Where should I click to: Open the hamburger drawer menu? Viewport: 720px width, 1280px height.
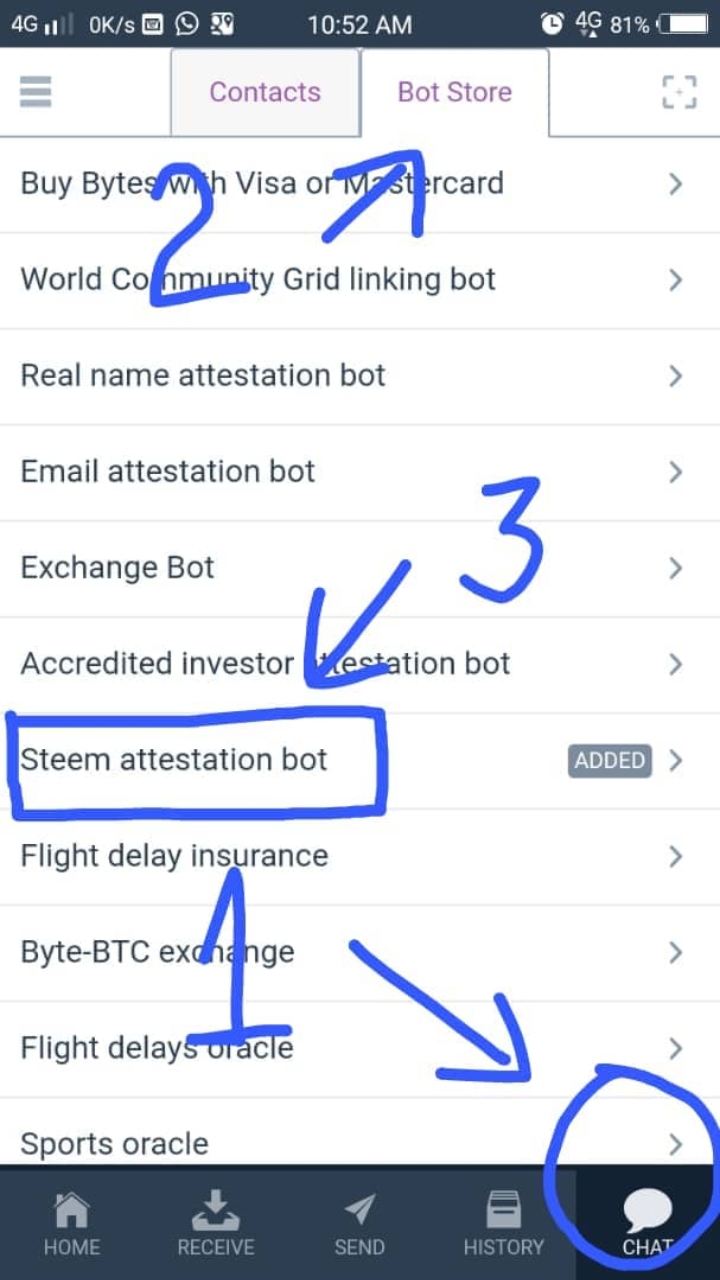click(35, 92)
